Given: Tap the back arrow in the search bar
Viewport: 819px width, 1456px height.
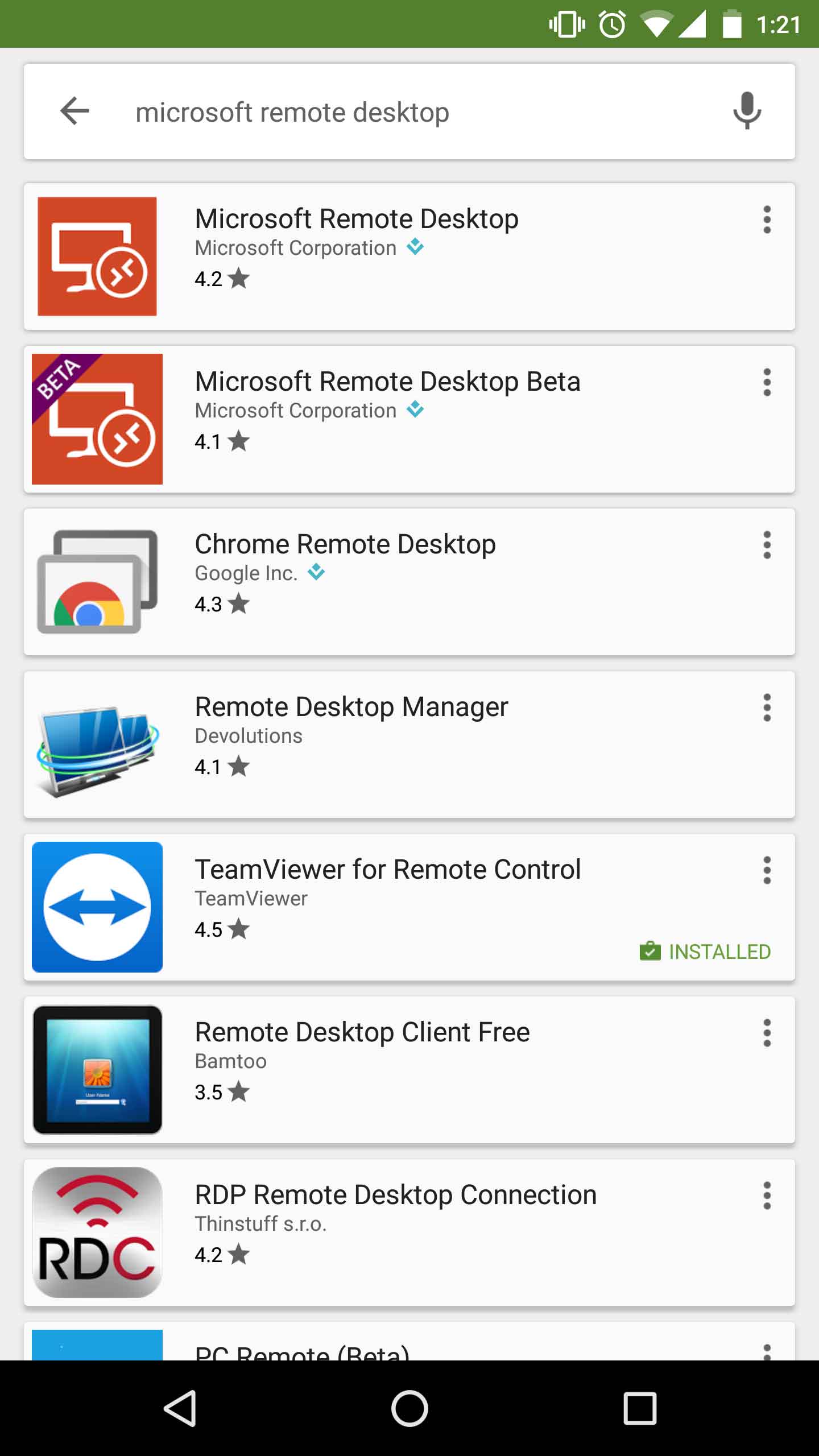Looking at the screenshot, I should click(75, 111).
